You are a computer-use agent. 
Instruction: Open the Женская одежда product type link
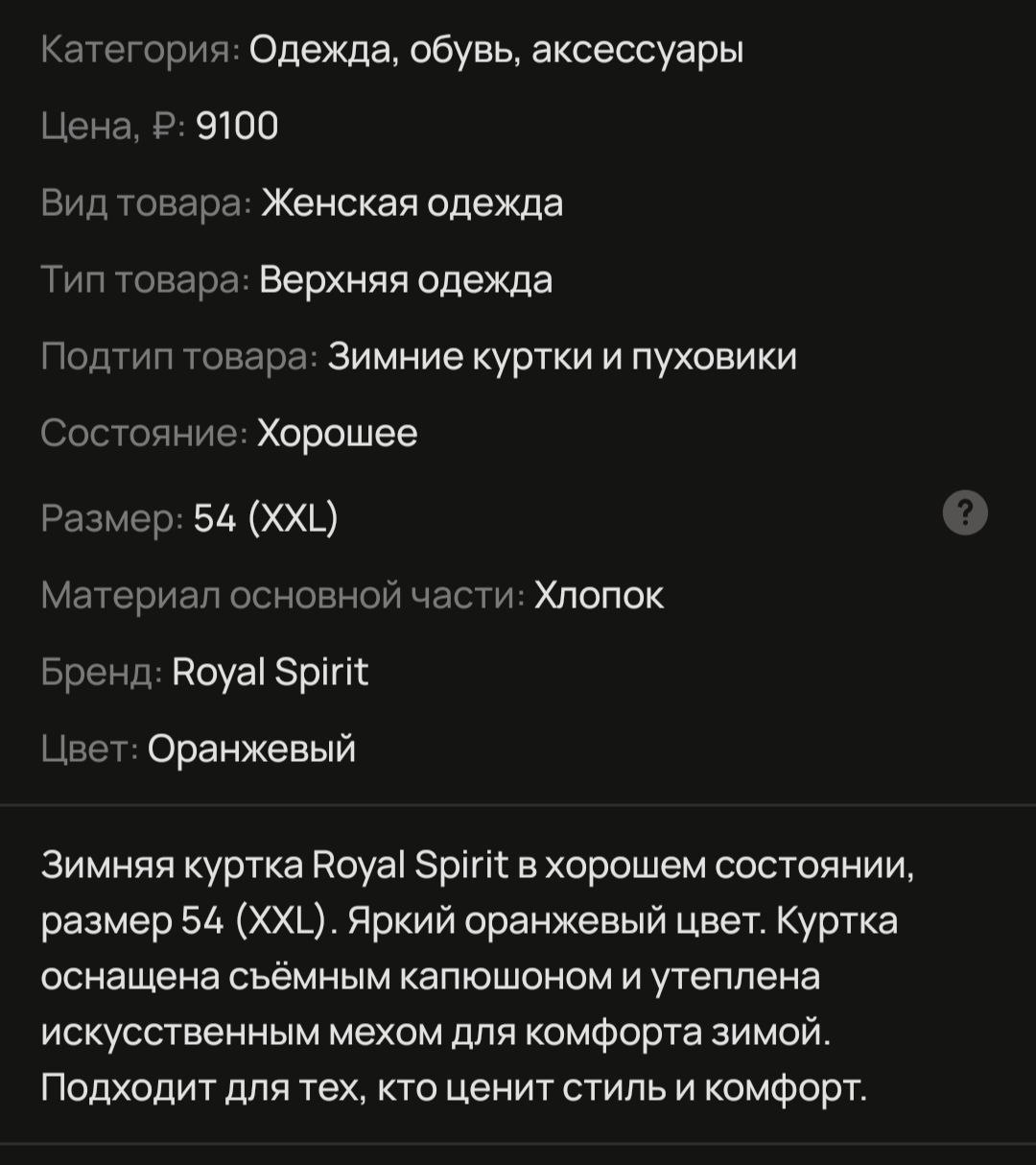pos(412,202)
